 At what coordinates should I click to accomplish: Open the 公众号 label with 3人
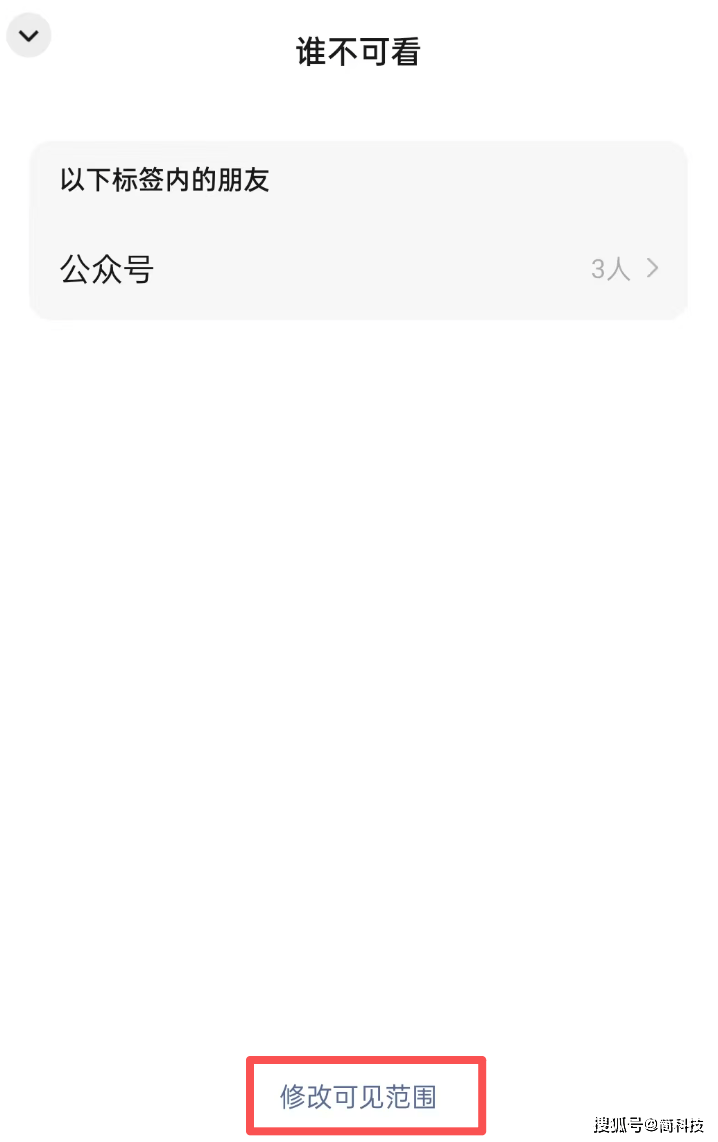click(x=358, y=269)
